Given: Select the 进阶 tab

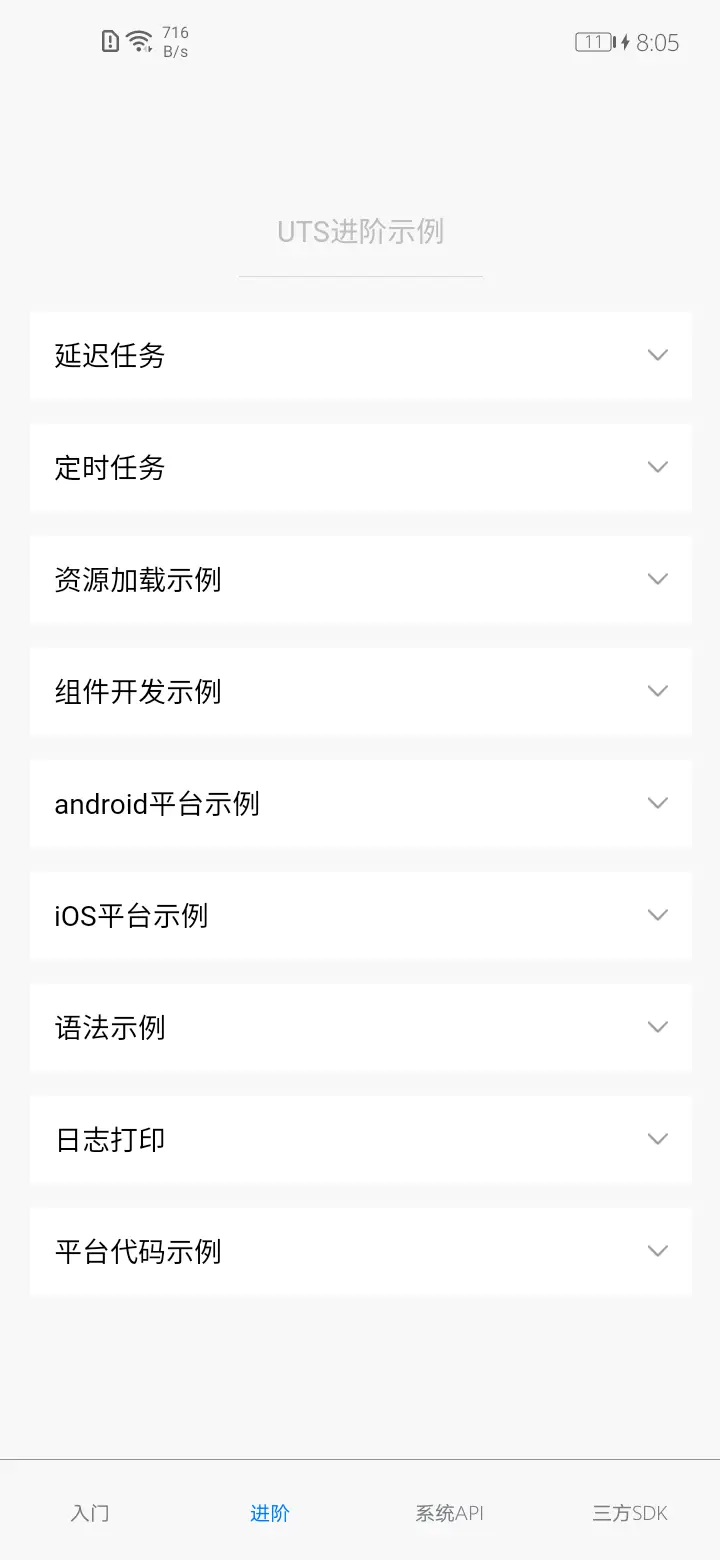Looking at the screenshot, I should [270, 1513].
